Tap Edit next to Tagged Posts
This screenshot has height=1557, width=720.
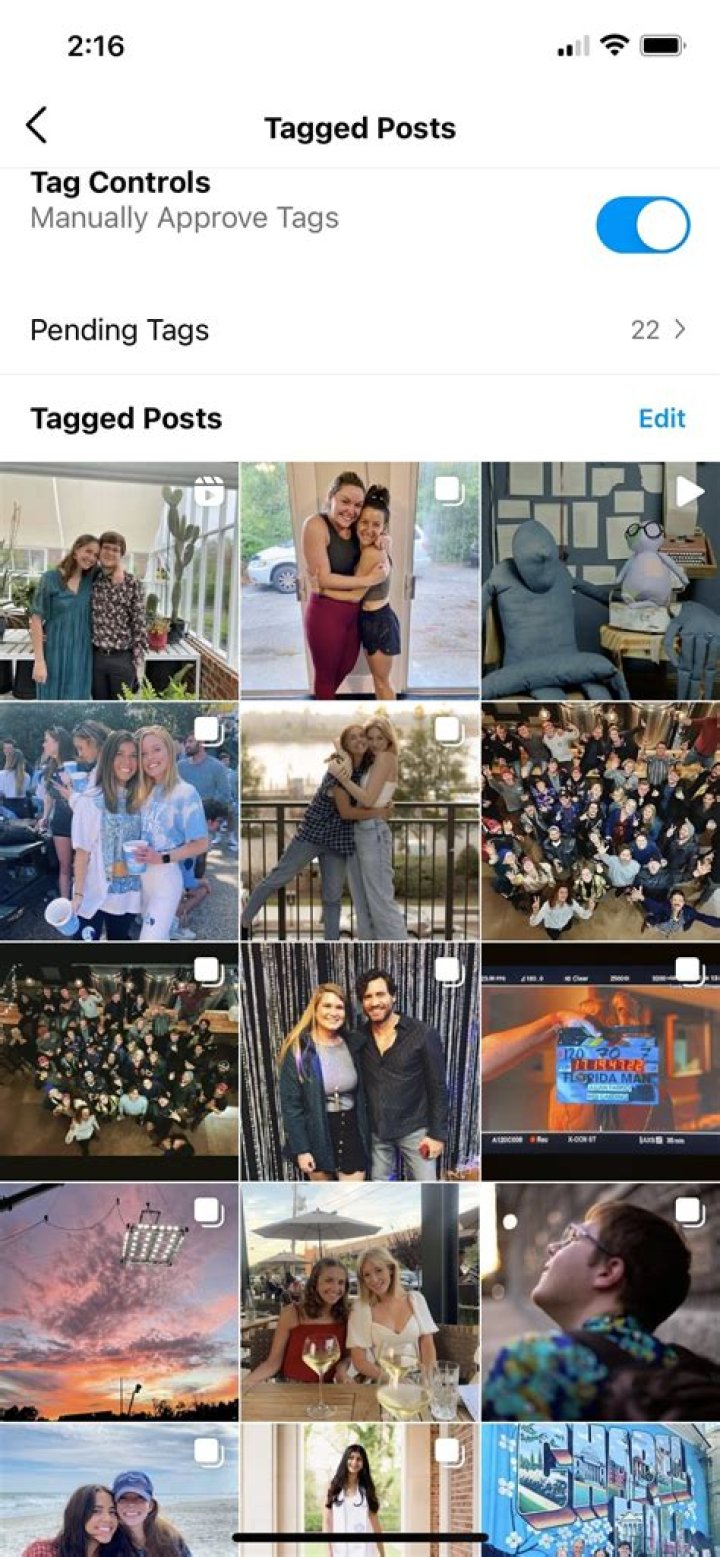(x=662, y=418)
